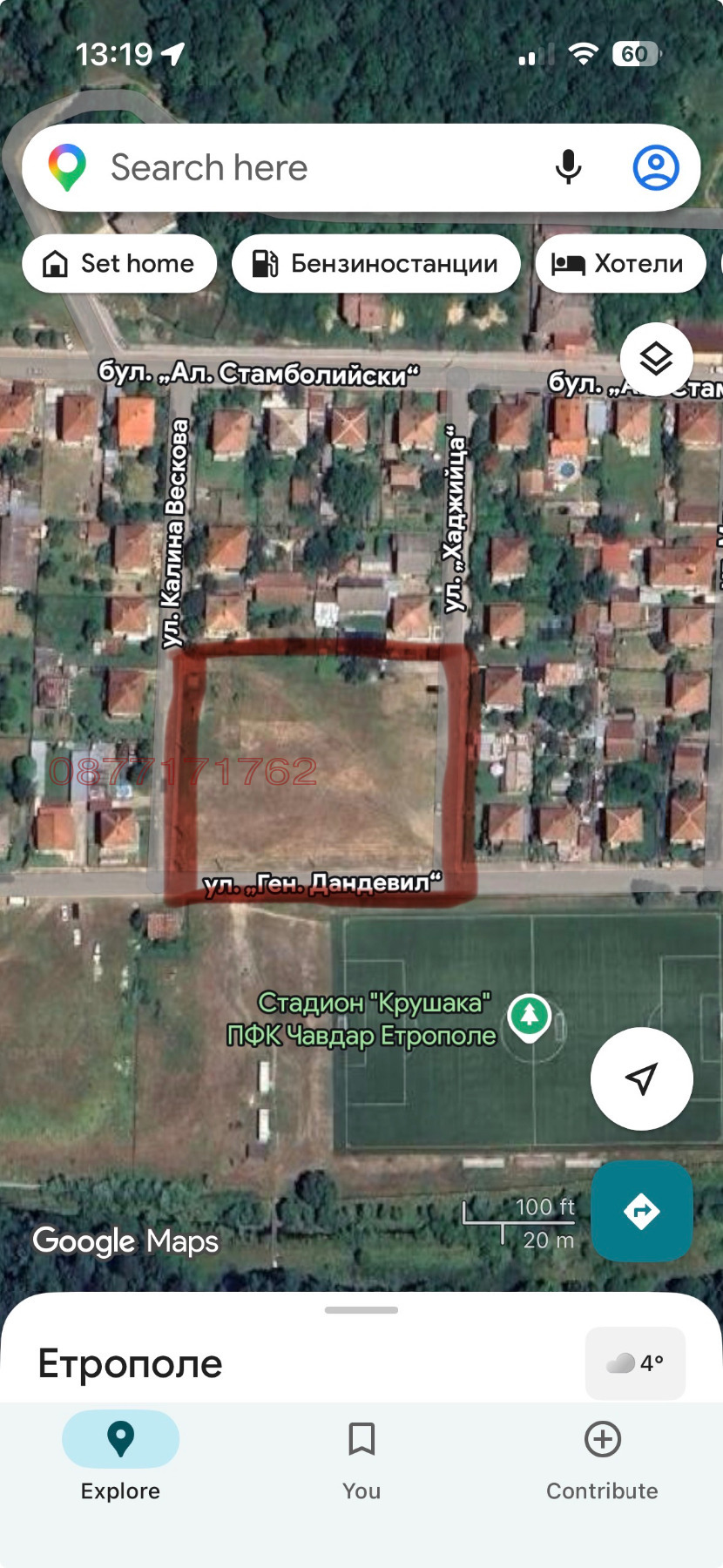
Task: Open the map layers button
Action: (x=656, y=359)
